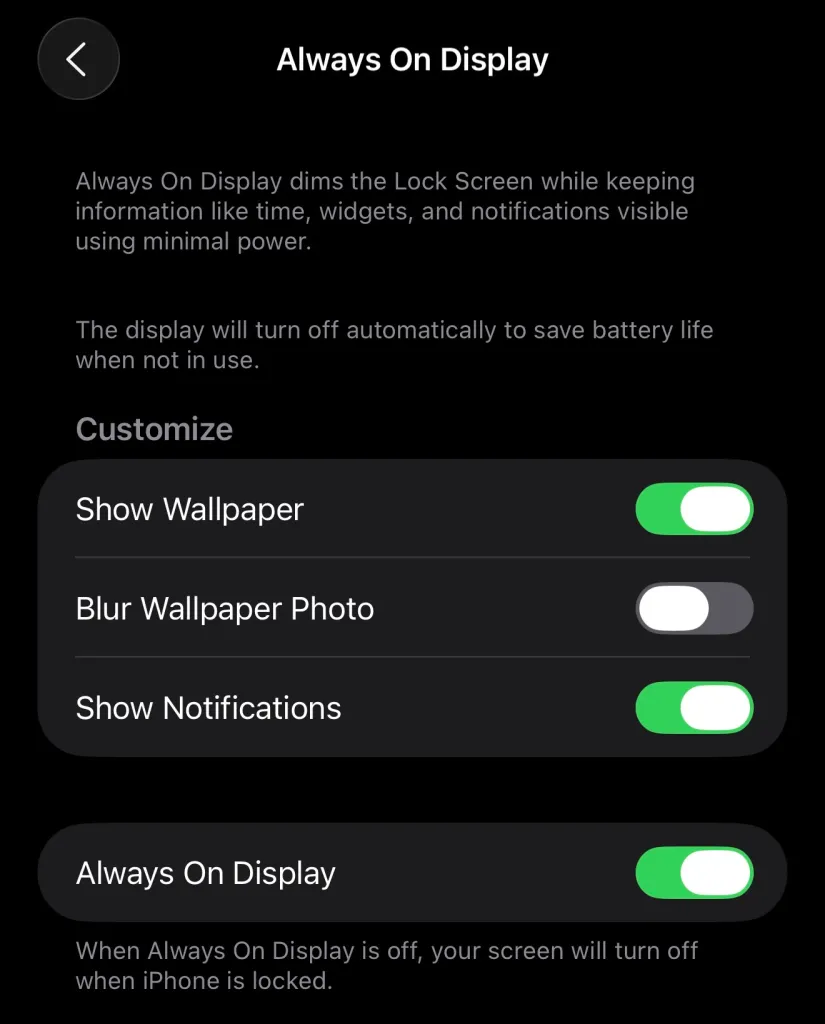The height and width of the screenshot is (1024, 825).
Task: Disable Show Notifications toggle
Action: pos(694,708)
